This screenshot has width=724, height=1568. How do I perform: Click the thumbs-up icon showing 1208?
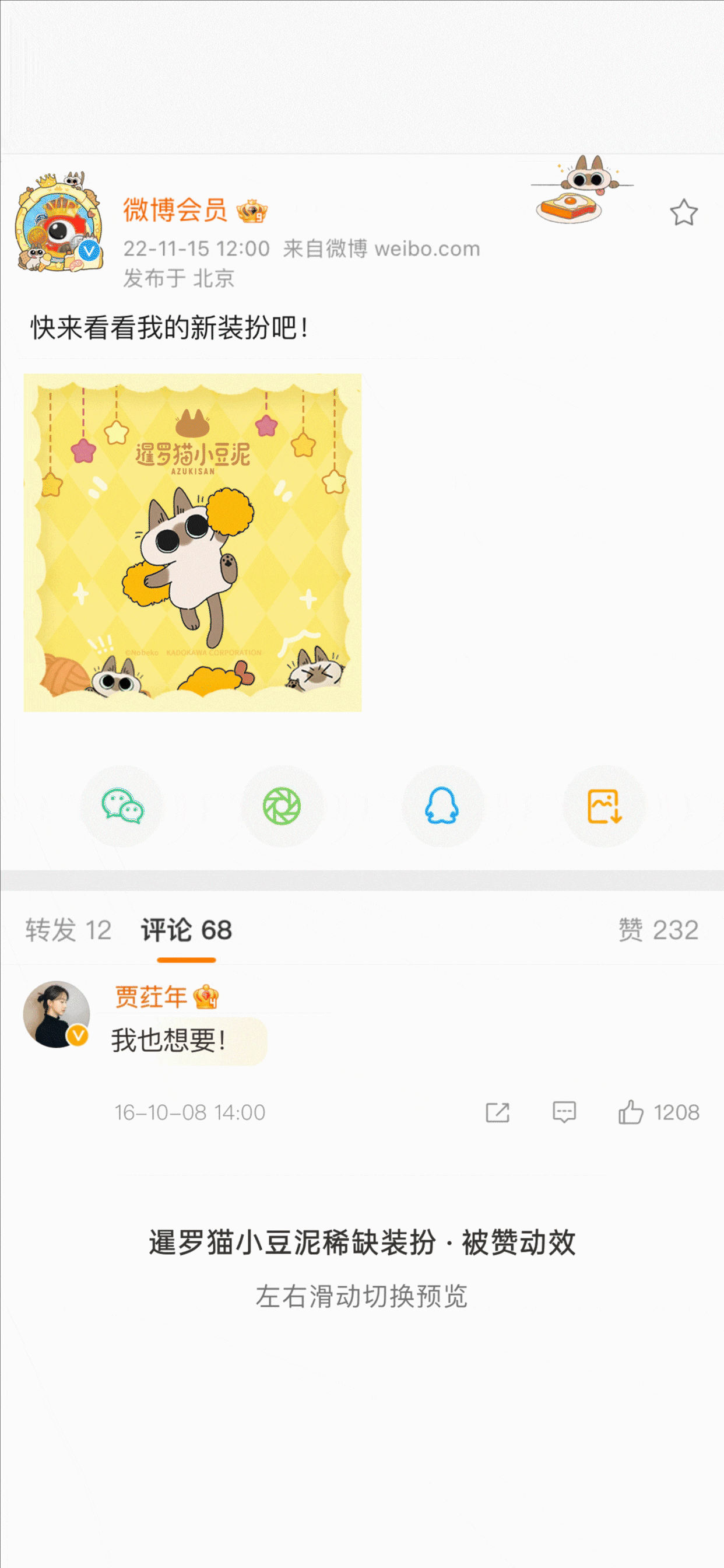point(630,1111)
